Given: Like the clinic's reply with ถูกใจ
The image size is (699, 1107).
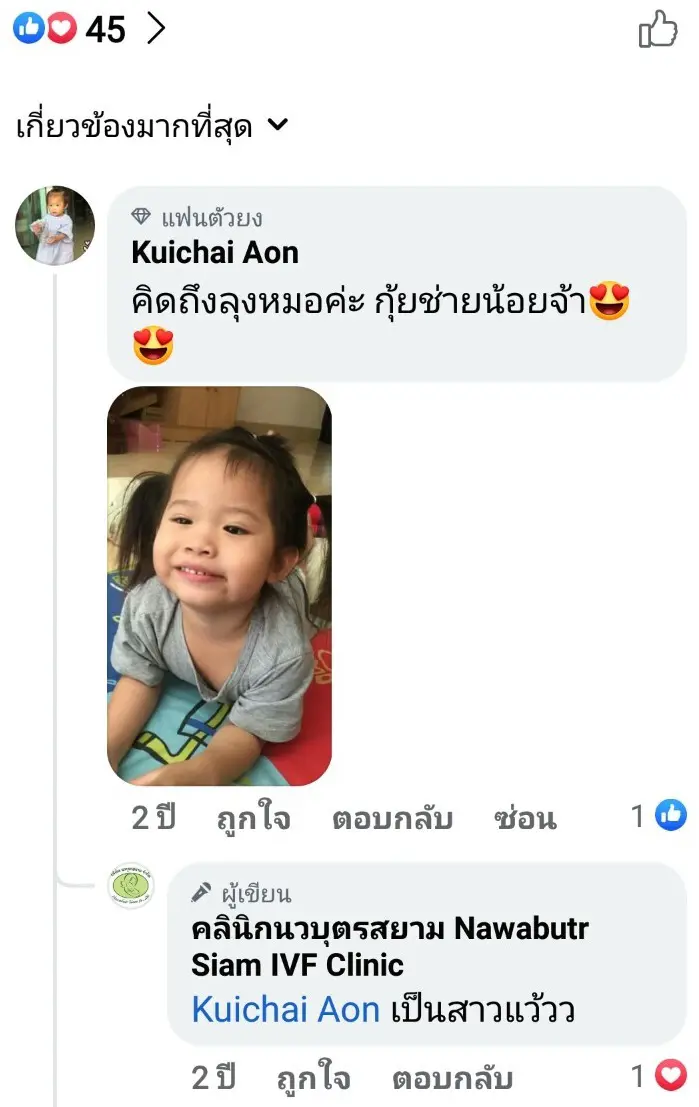Looking at the screenshot, I should tap(314, 1078).
